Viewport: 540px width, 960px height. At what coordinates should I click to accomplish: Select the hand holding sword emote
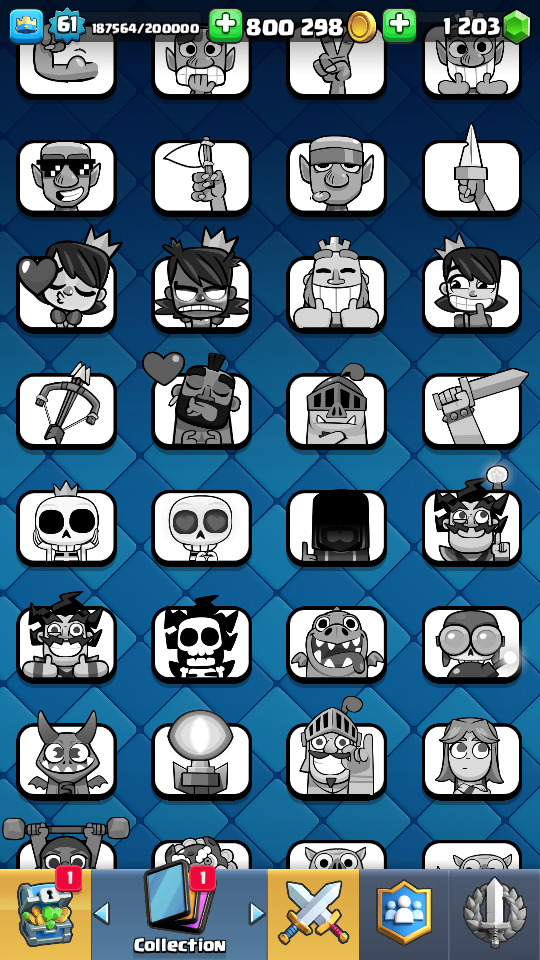(x=473, y=409)
